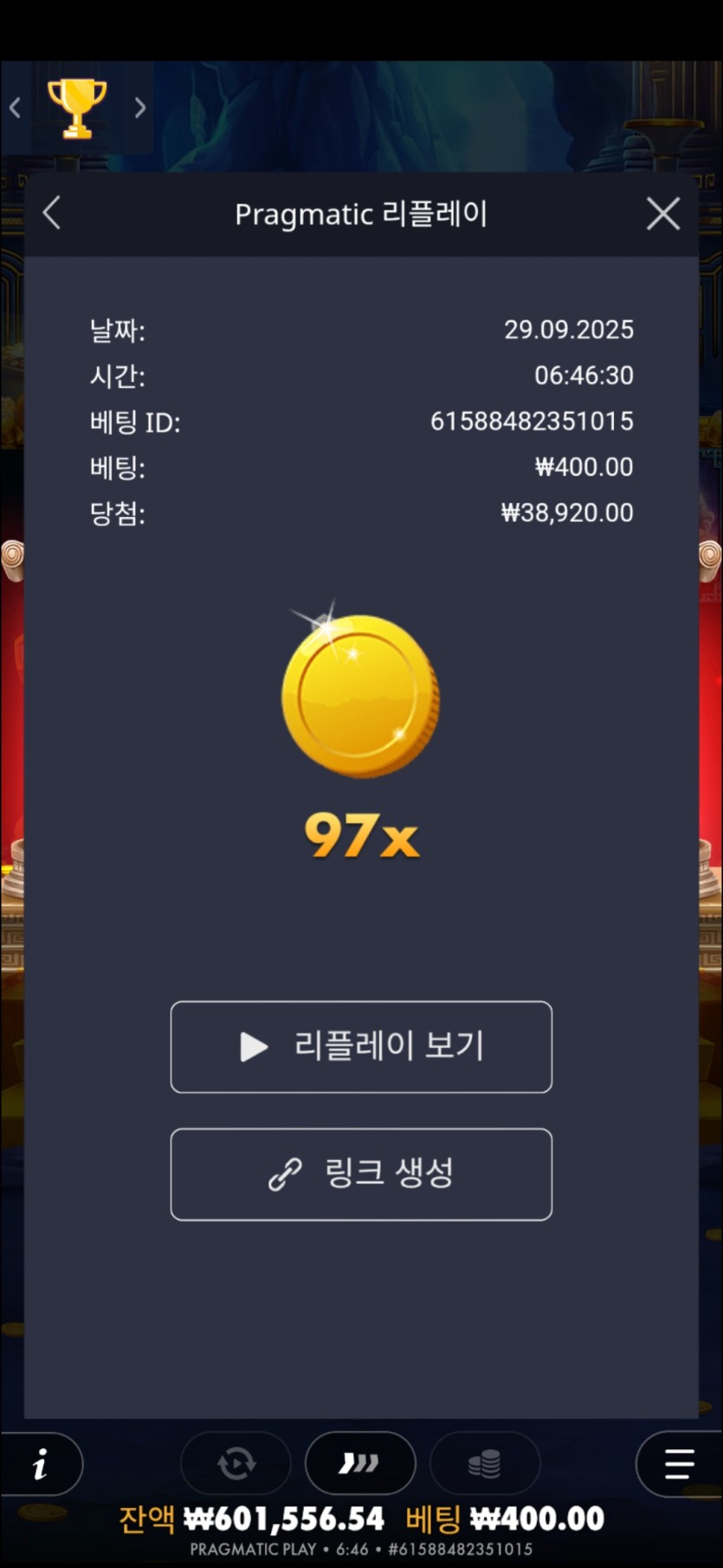Enable turbo spin with the triple-arrow icon
Image resolution: width=723 pixels, height=1568 pixels.
point(360,1464)
